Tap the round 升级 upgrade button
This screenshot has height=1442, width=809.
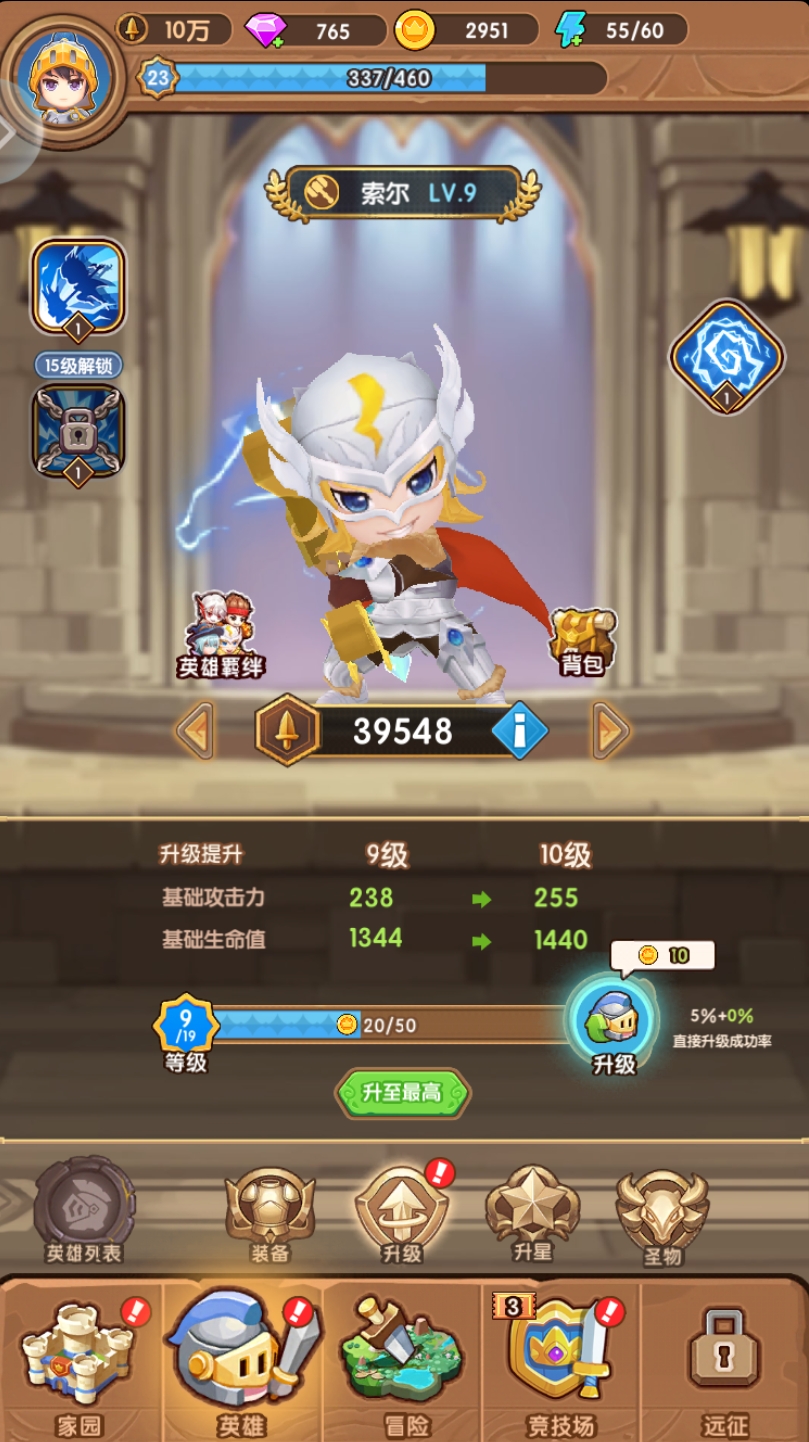613,1020
